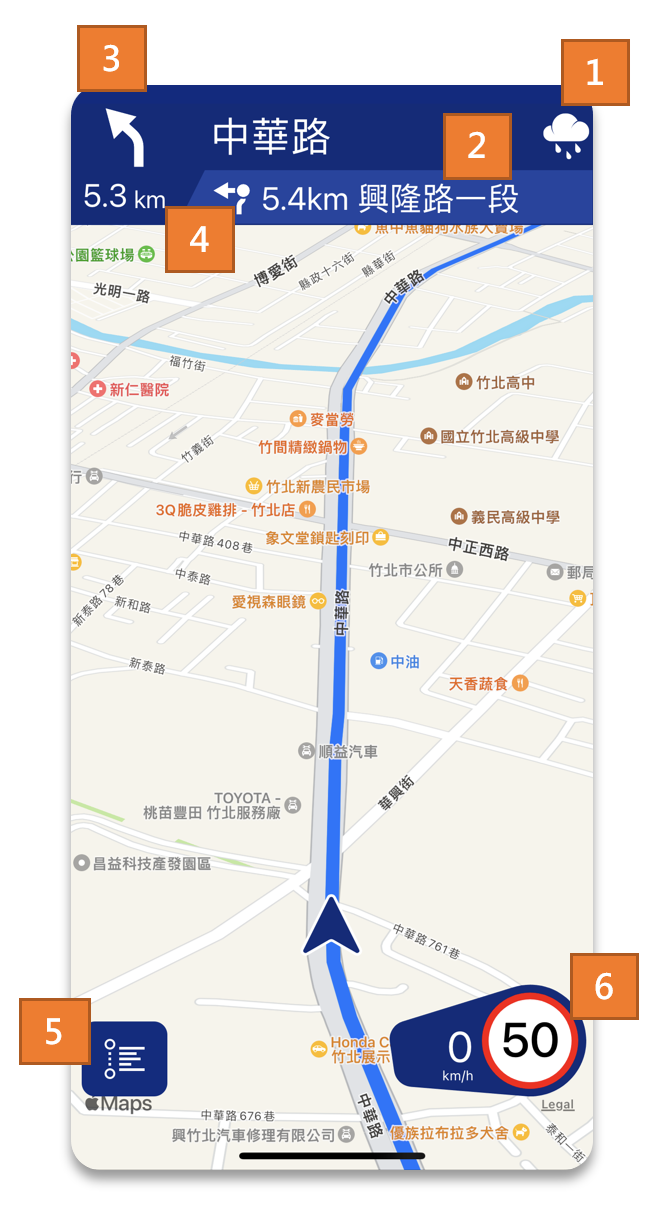Open the route steps list button
Image resolution: width=667 pixels, height=1218 pixels.
(125, 1058)
